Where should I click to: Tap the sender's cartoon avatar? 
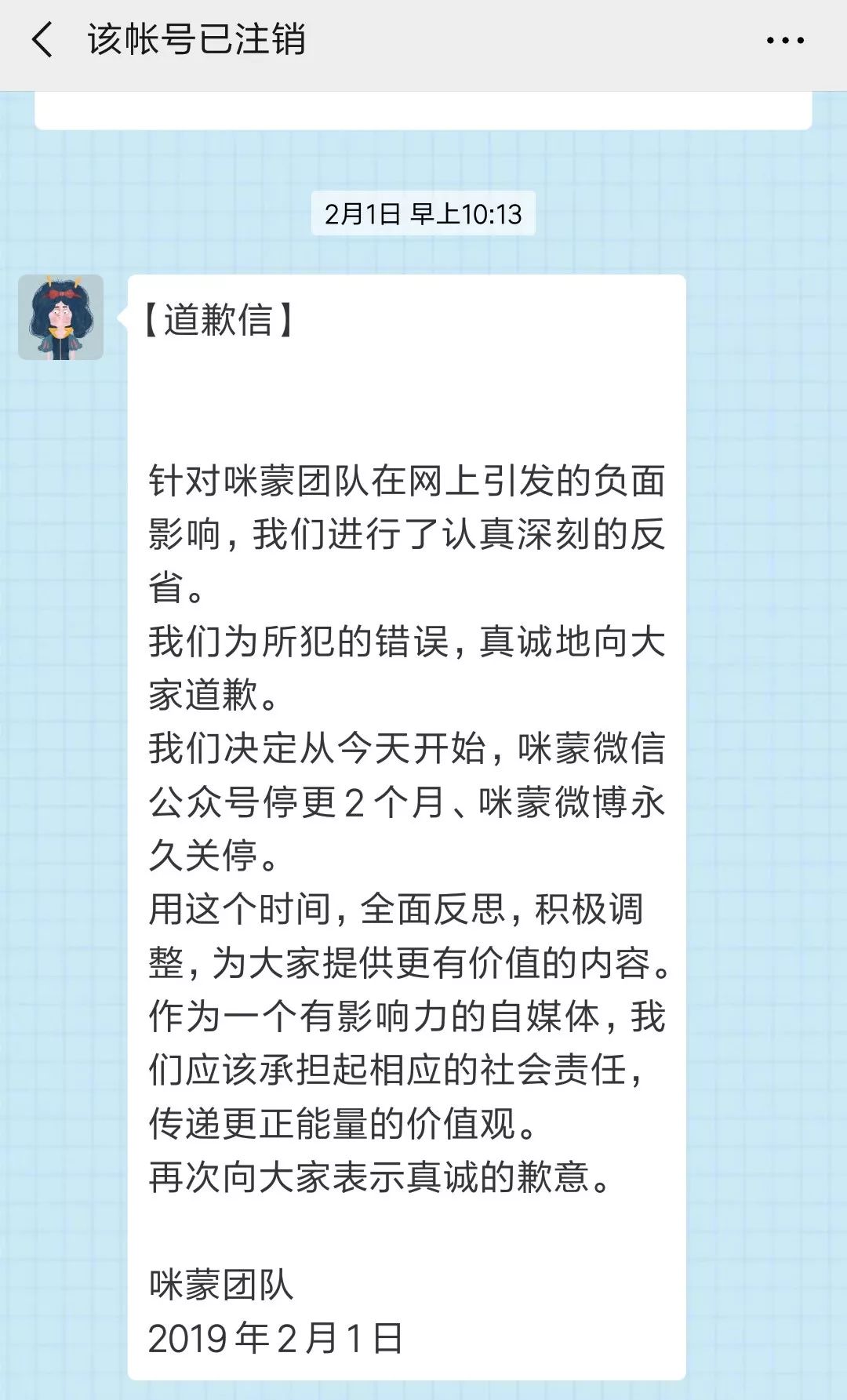pyautogui.click(x=61, y=318)
